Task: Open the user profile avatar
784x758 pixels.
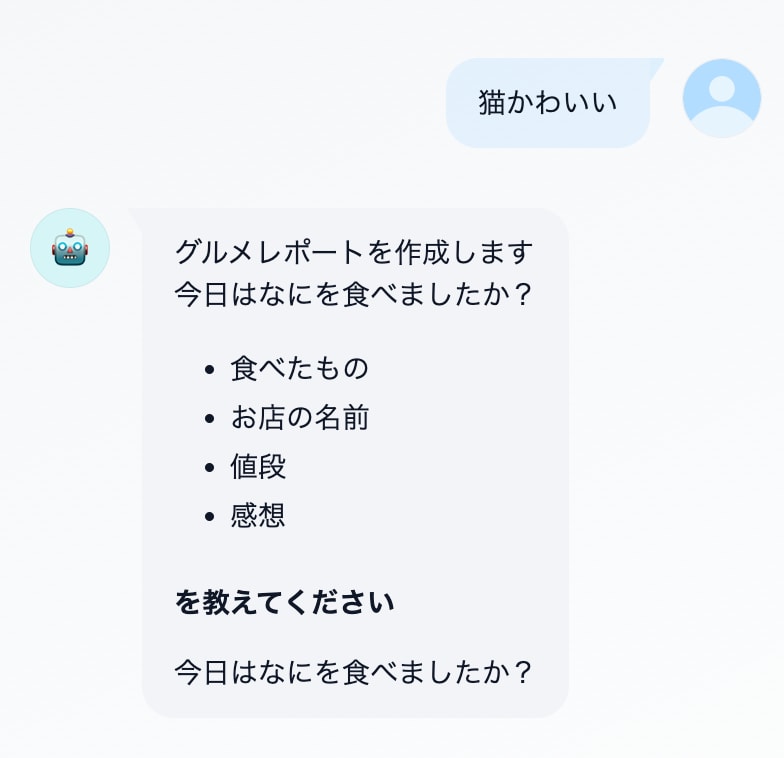Action: click(721, 98)
